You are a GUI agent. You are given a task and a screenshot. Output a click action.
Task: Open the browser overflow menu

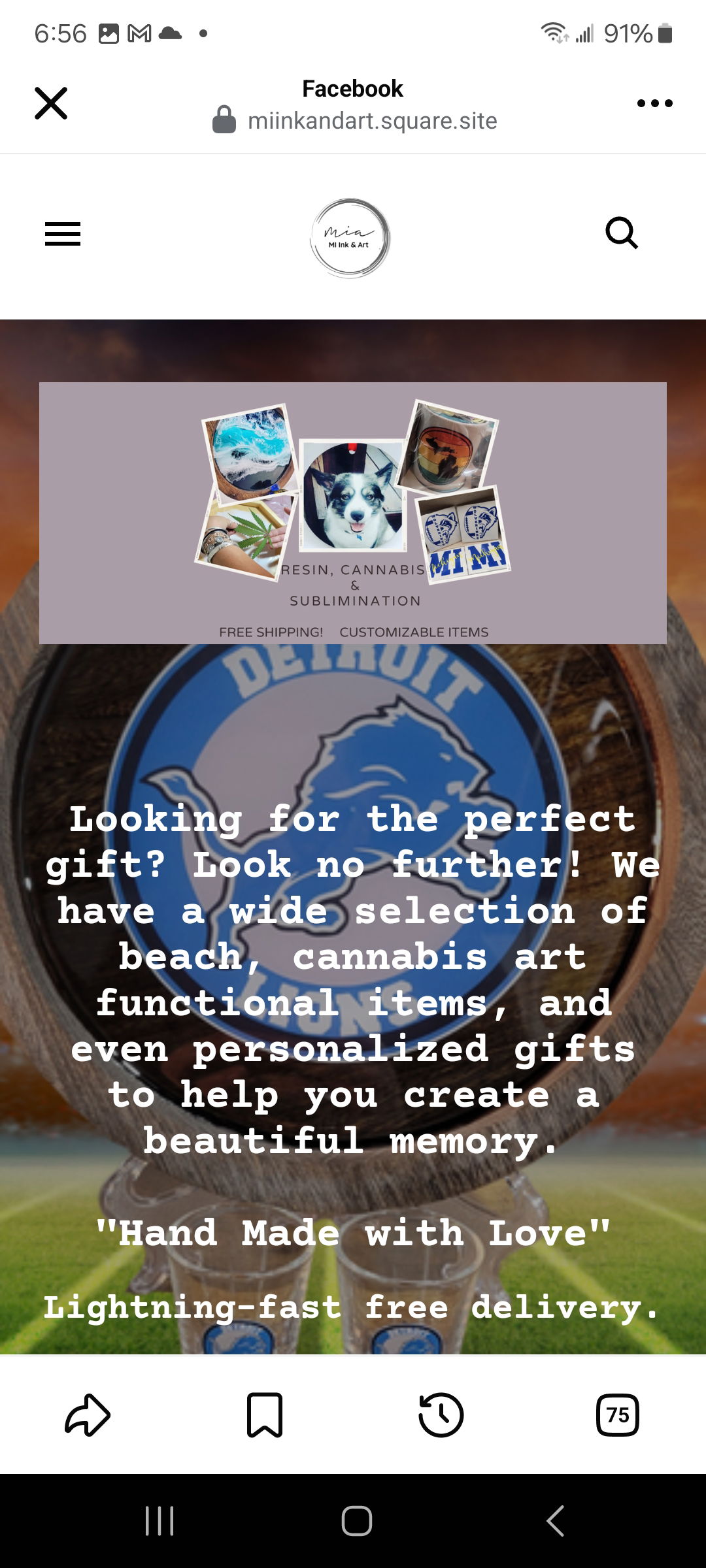pos(654,103)
